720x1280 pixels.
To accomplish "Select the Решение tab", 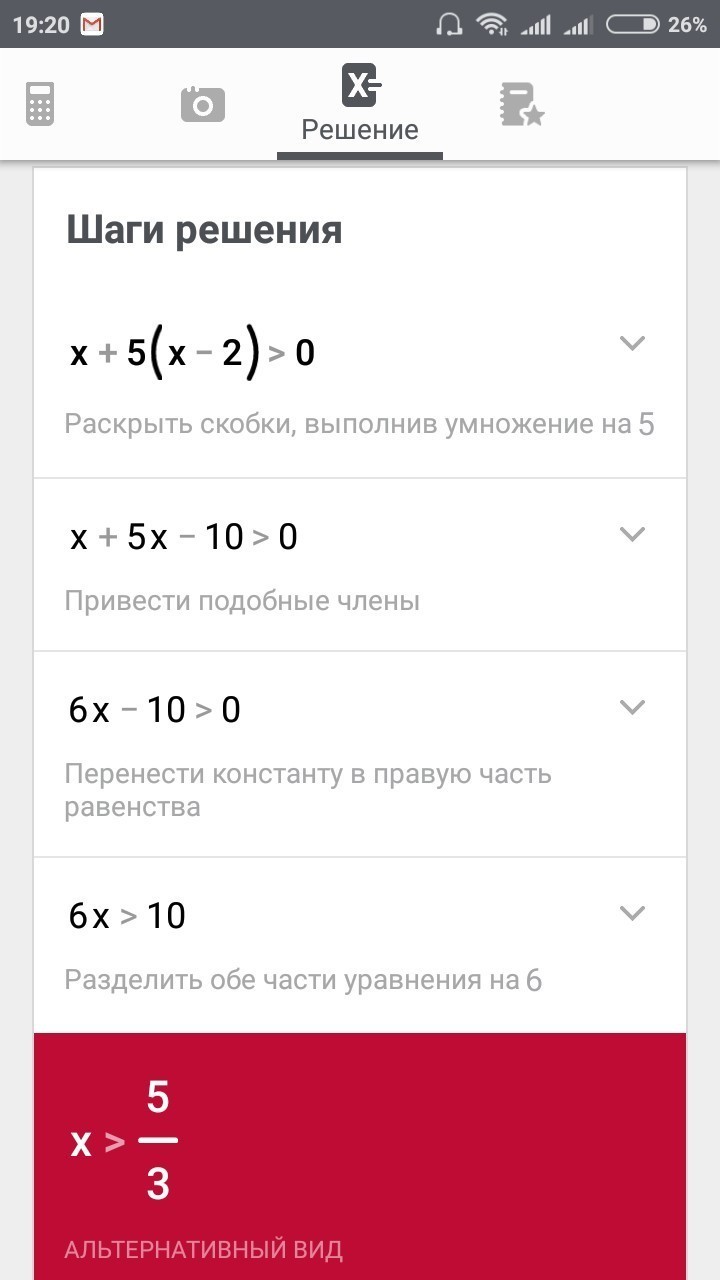I will 360,104.
